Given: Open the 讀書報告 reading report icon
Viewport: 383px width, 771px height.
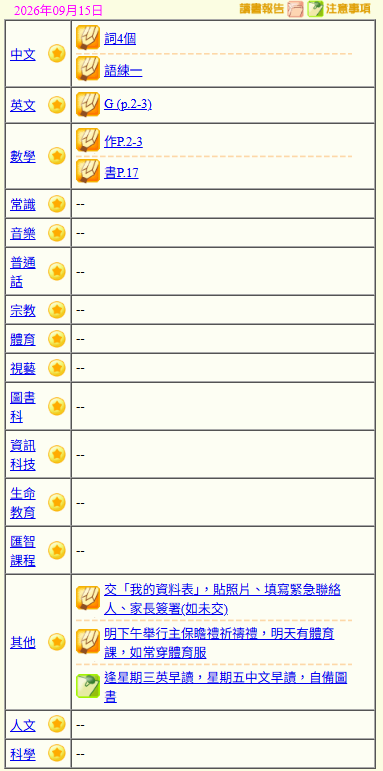Looking at the screenshot, I should pos(295,9).
